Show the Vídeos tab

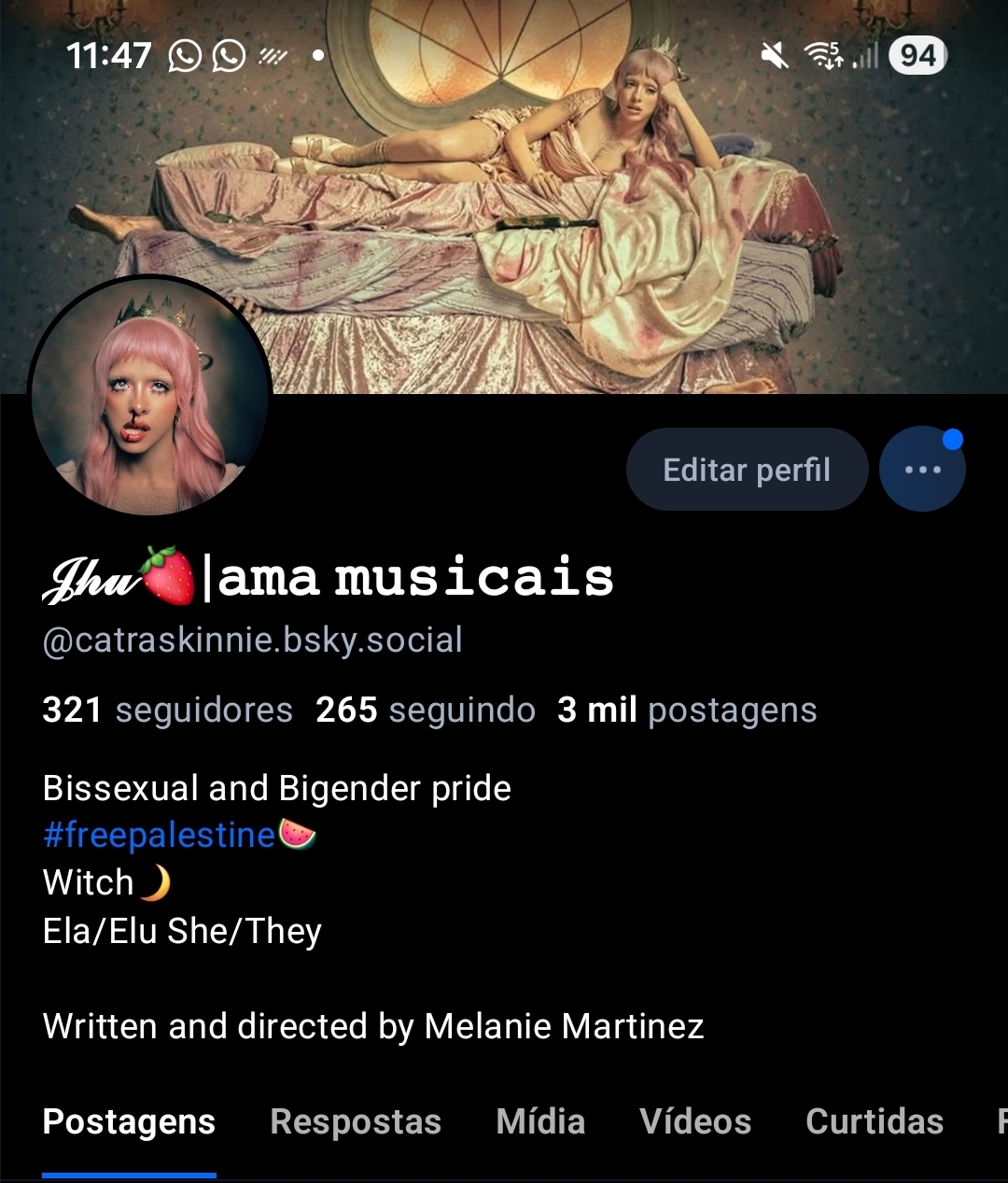pos(695,1122)
